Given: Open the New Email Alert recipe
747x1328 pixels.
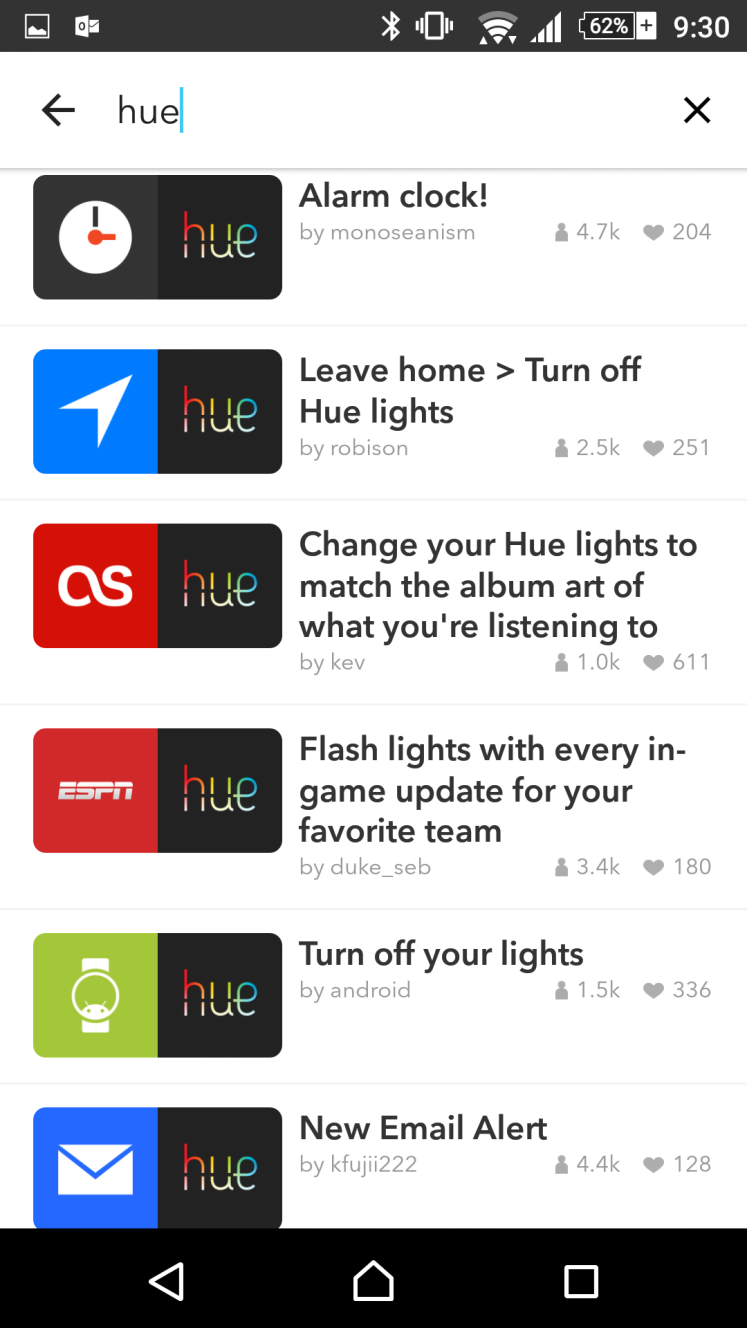Looking at the screenshot, I should point(373,1157).
